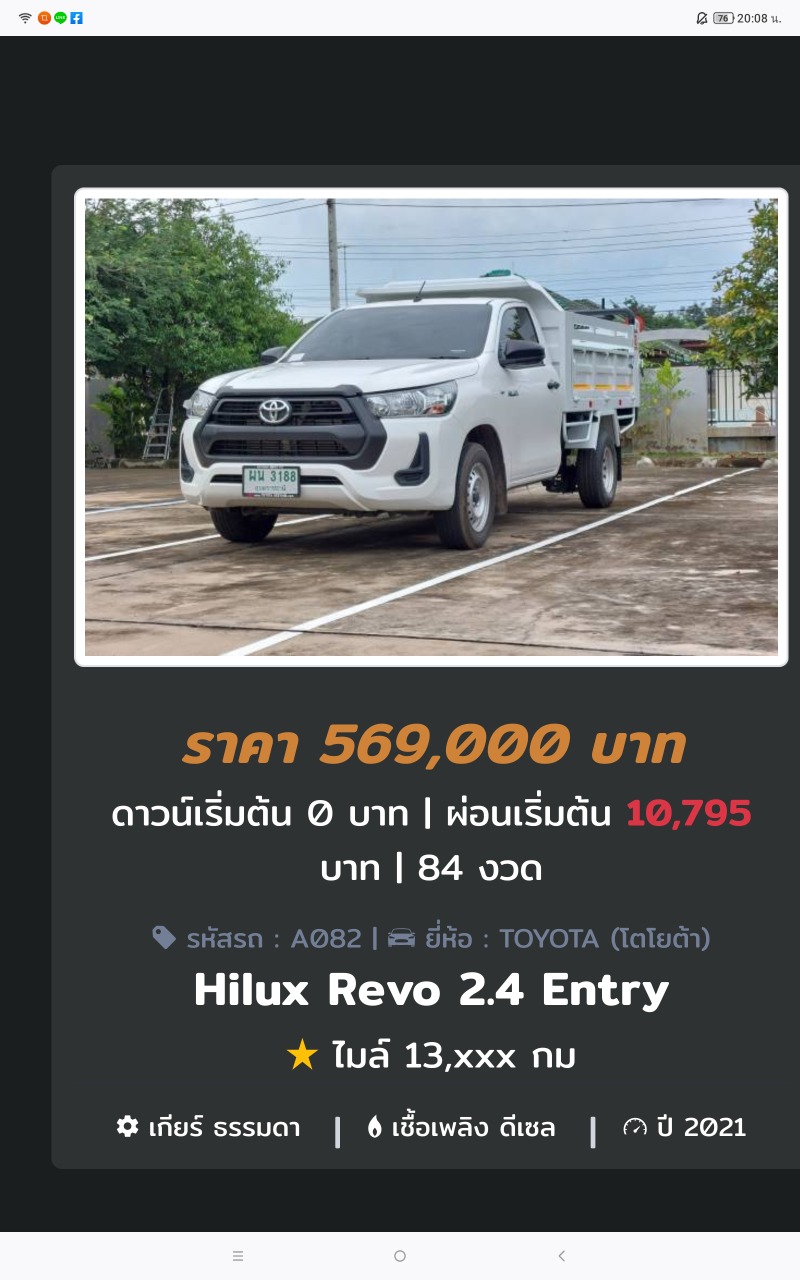Open recent apps from the navigation bar
Image resolution: width=800 pixels, height=1280 pixels.
[238, 1256]
